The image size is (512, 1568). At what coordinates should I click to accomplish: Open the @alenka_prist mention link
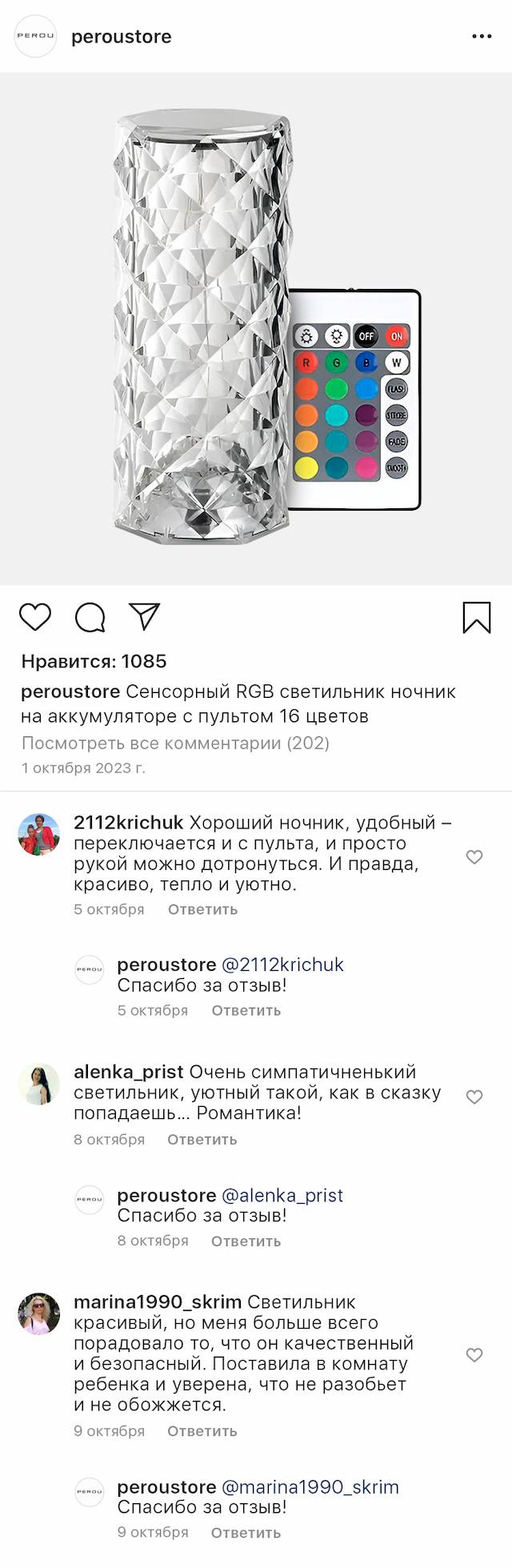282,1195
